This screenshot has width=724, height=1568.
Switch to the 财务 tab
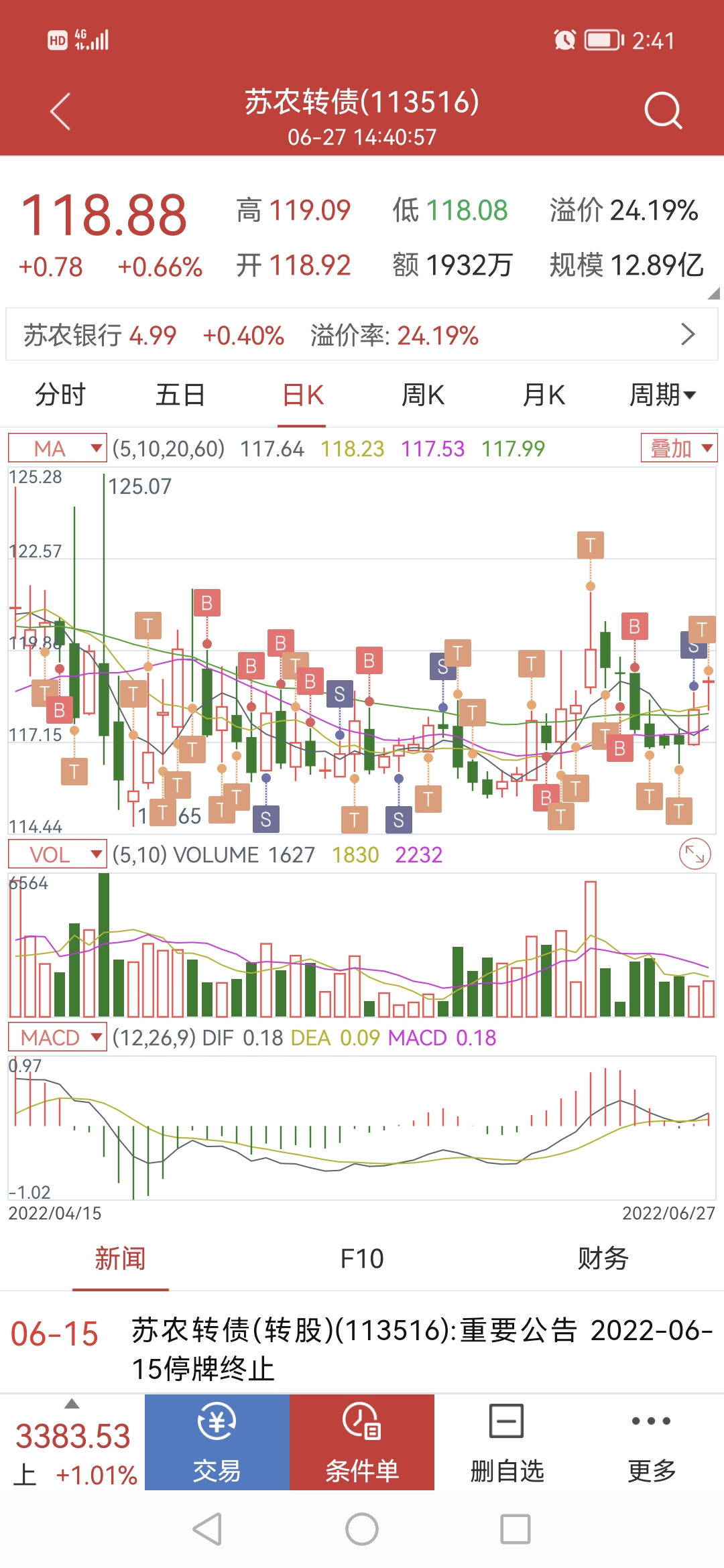[603, 1258]
